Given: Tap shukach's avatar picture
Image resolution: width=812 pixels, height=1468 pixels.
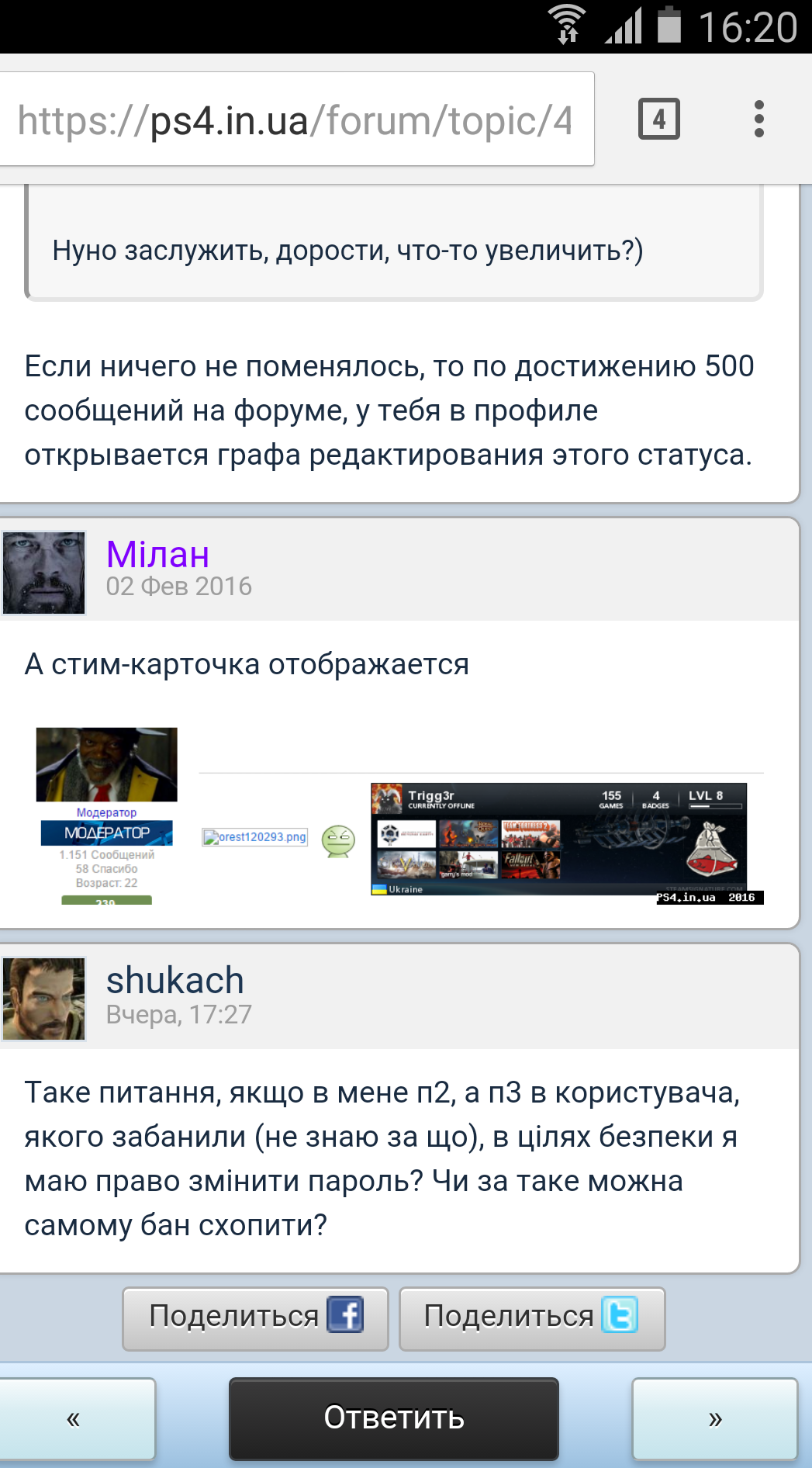Looking at the screenshot, I should [44, 999].
